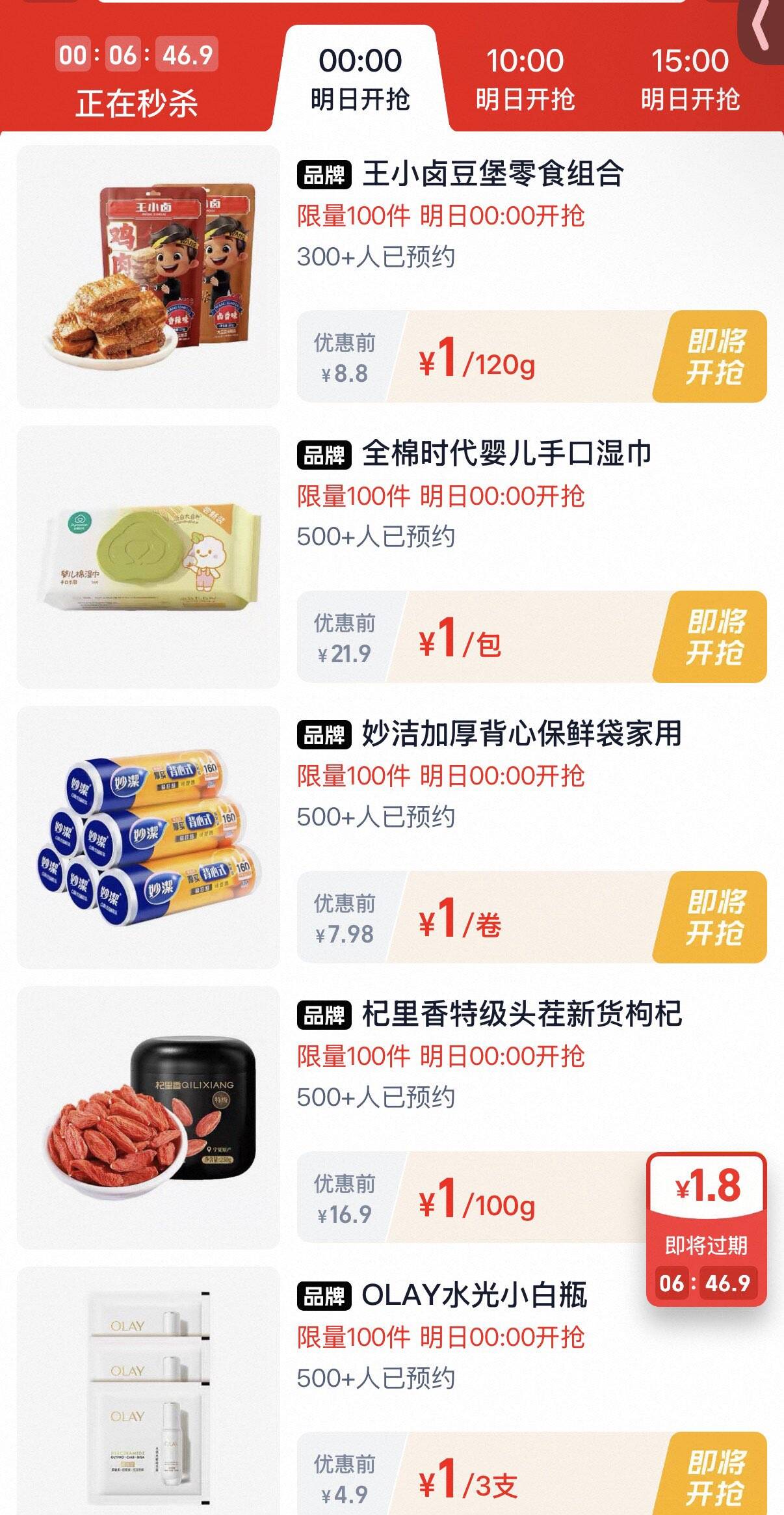This screenshot has width=784, height=1515.
Task: View the 全棉时代婴儿手口湿巾 product image
Action: (148, 557)
